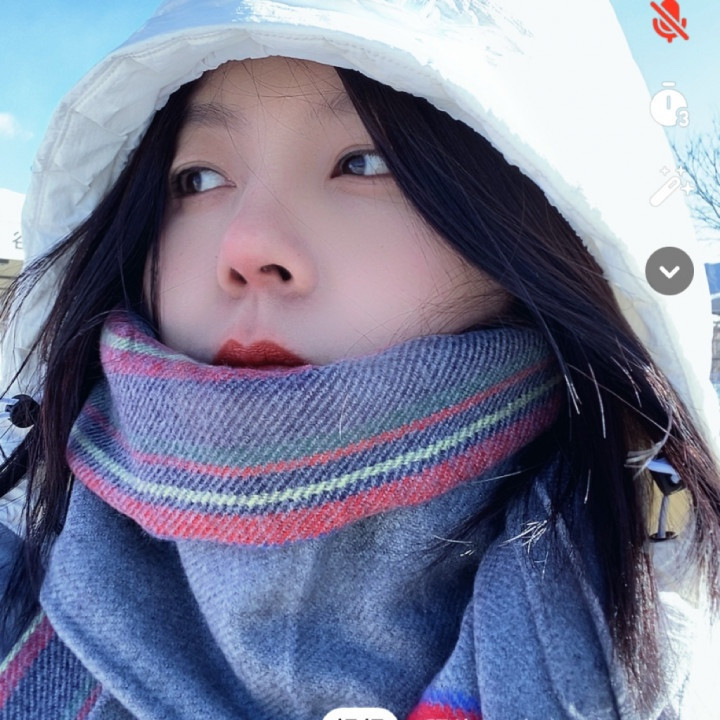This screenshot has height=720, width=720.
Task: Open the 3-second countdown timer
Action: (669, 105)
